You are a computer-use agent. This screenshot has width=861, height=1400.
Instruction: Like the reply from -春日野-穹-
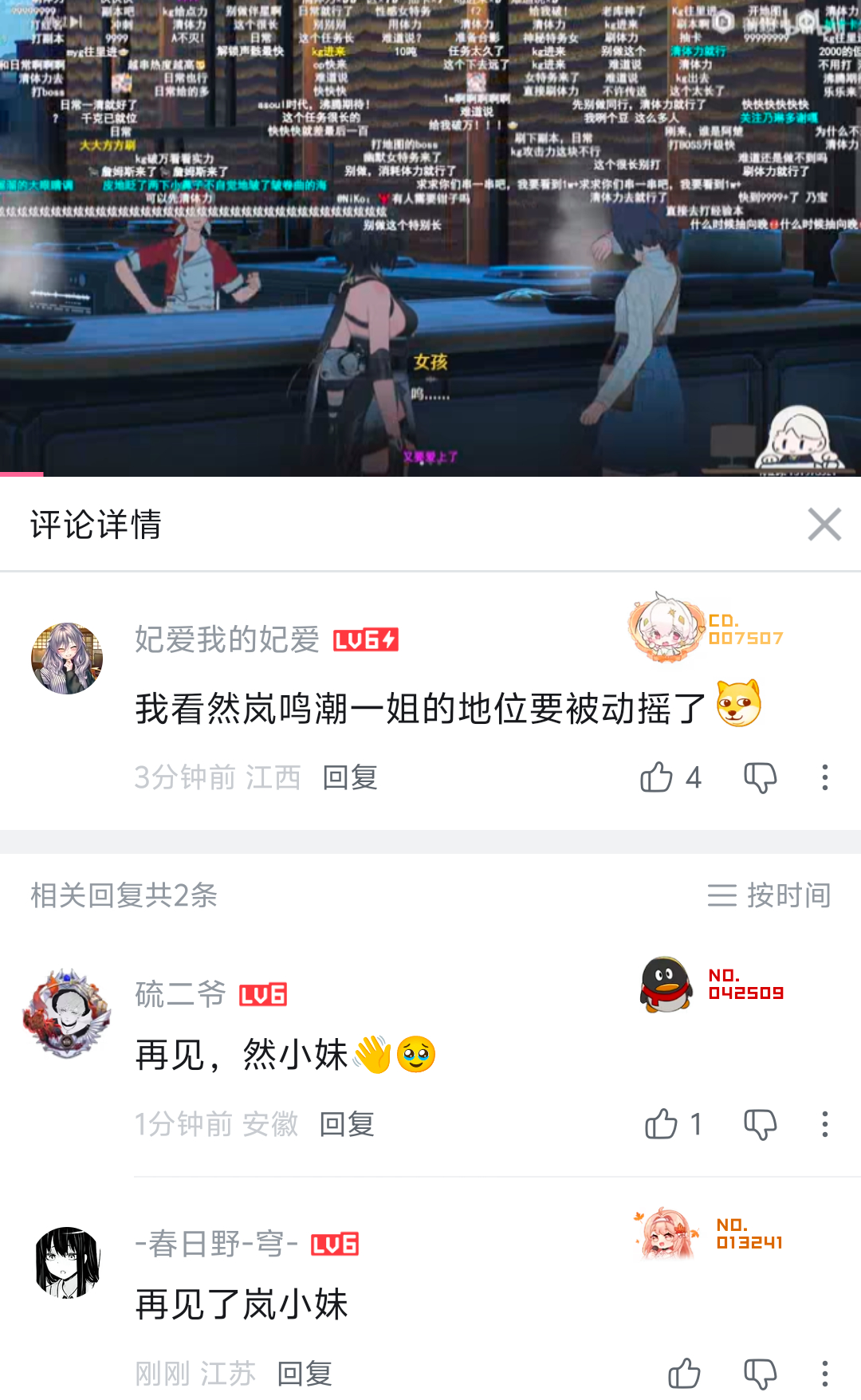[684, 1373]
